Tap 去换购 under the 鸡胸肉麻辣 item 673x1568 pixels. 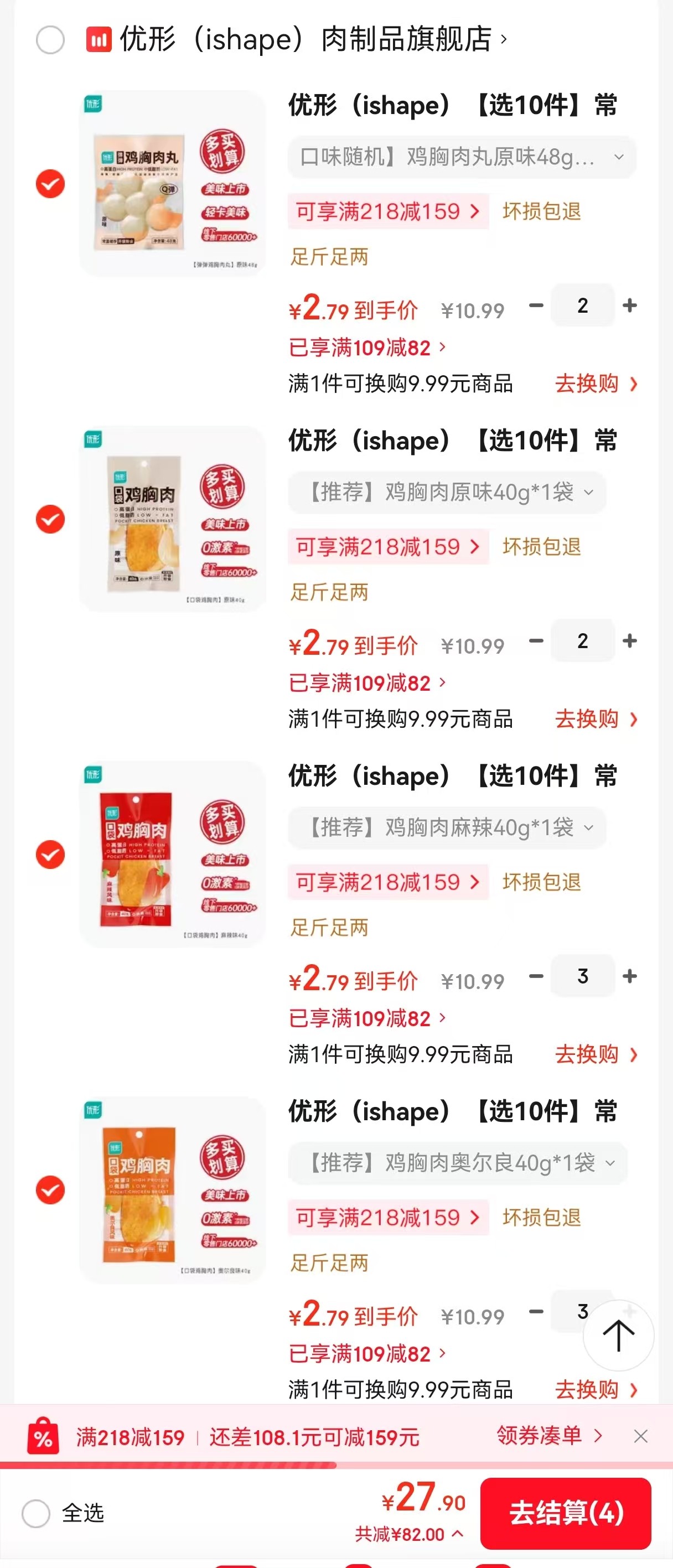595,1054
